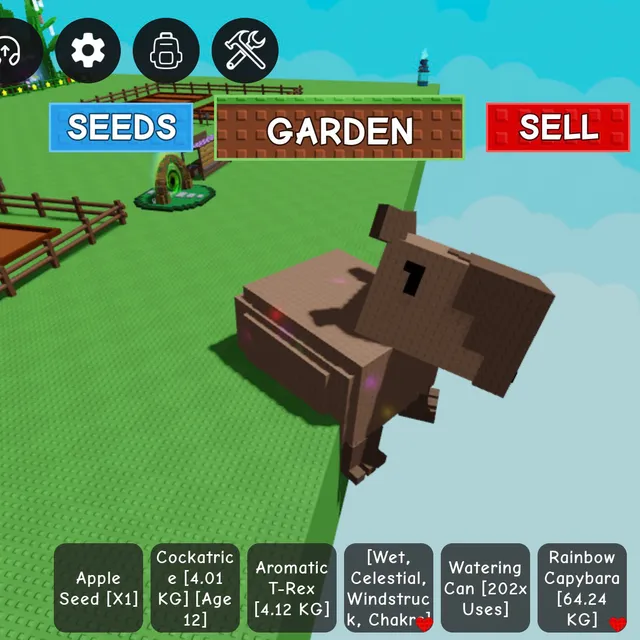Open the backpack inventory

[x=165, y=50]
